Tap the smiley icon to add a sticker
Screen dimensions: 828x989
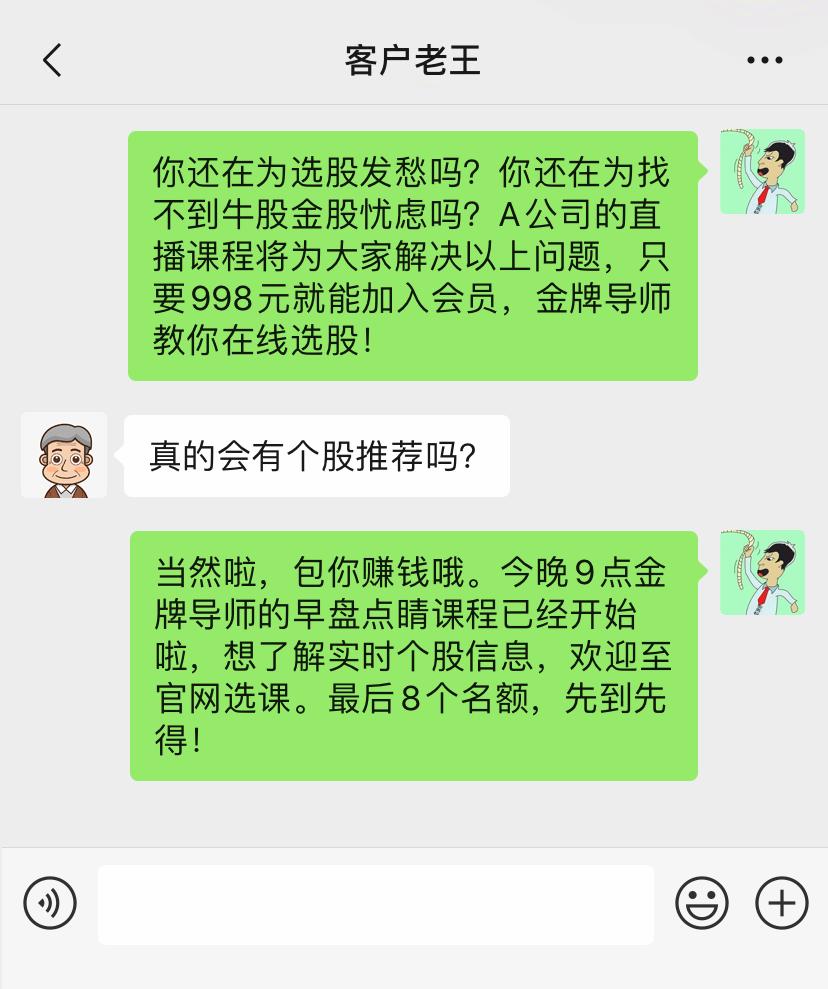click(701, 903)
